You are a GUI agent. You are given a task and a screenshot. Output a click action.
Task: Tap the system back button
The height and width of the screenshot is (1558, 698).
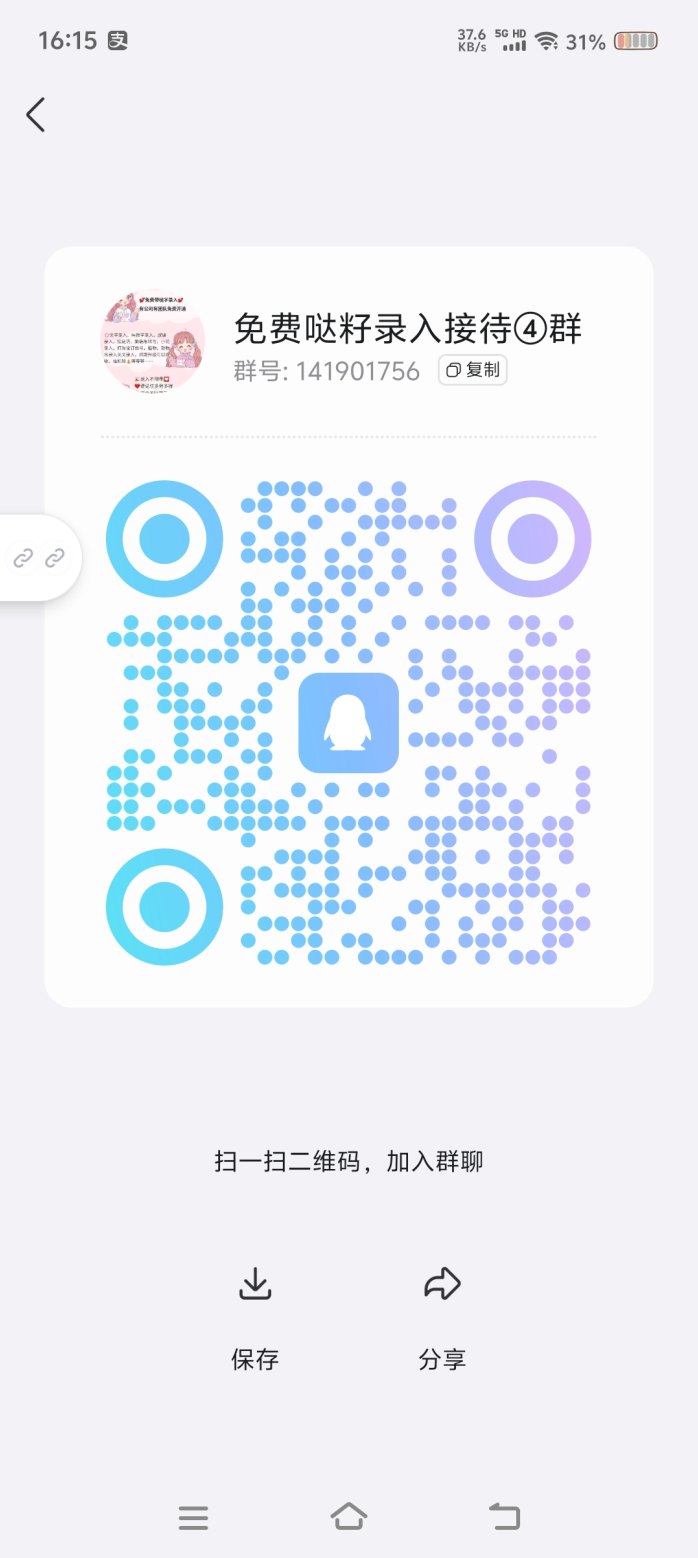504,1517
